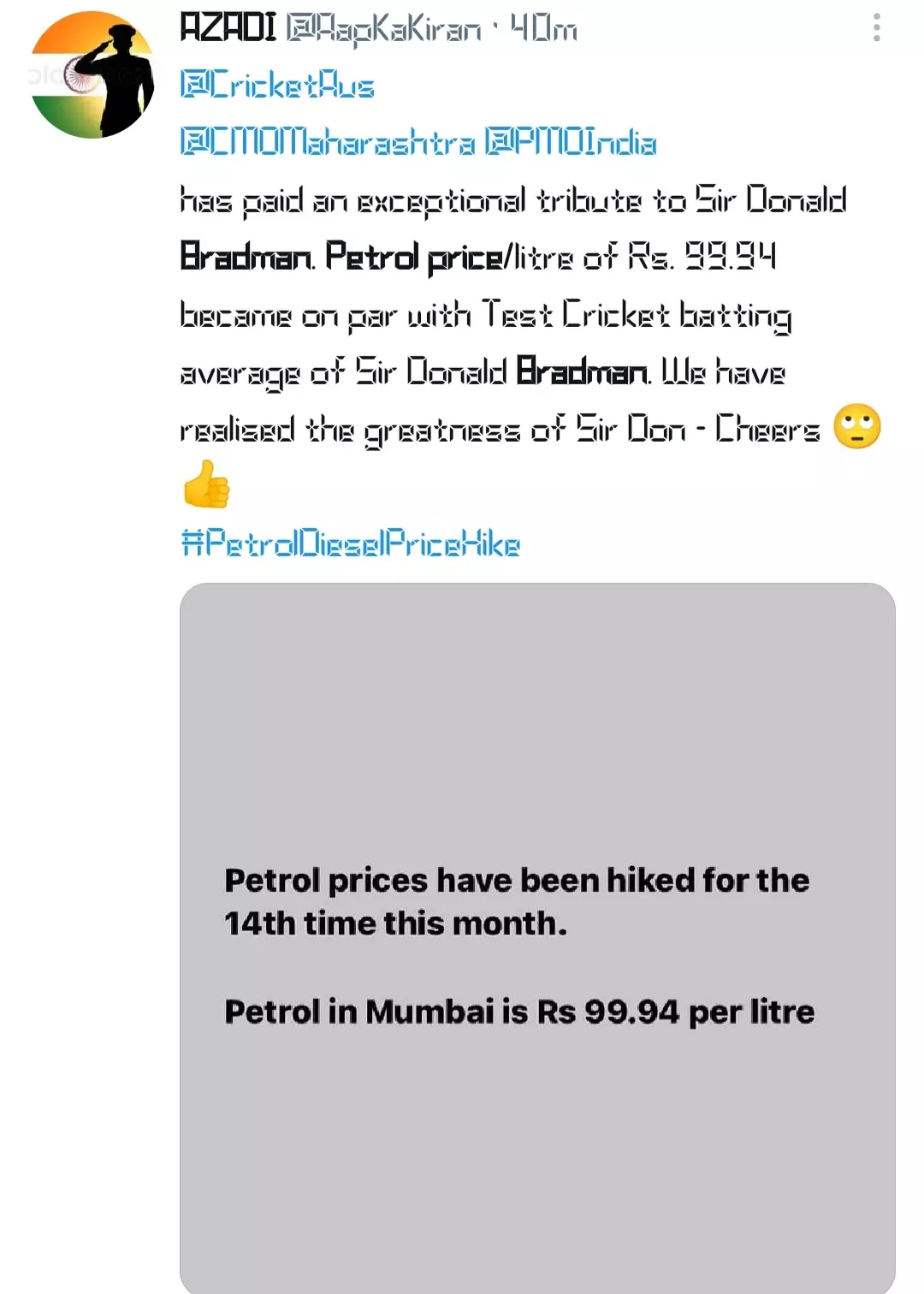The width and height of the screenshot is (924, 1294).
Task: Open the @PMOIndia mention
Action: click(571, 142)
